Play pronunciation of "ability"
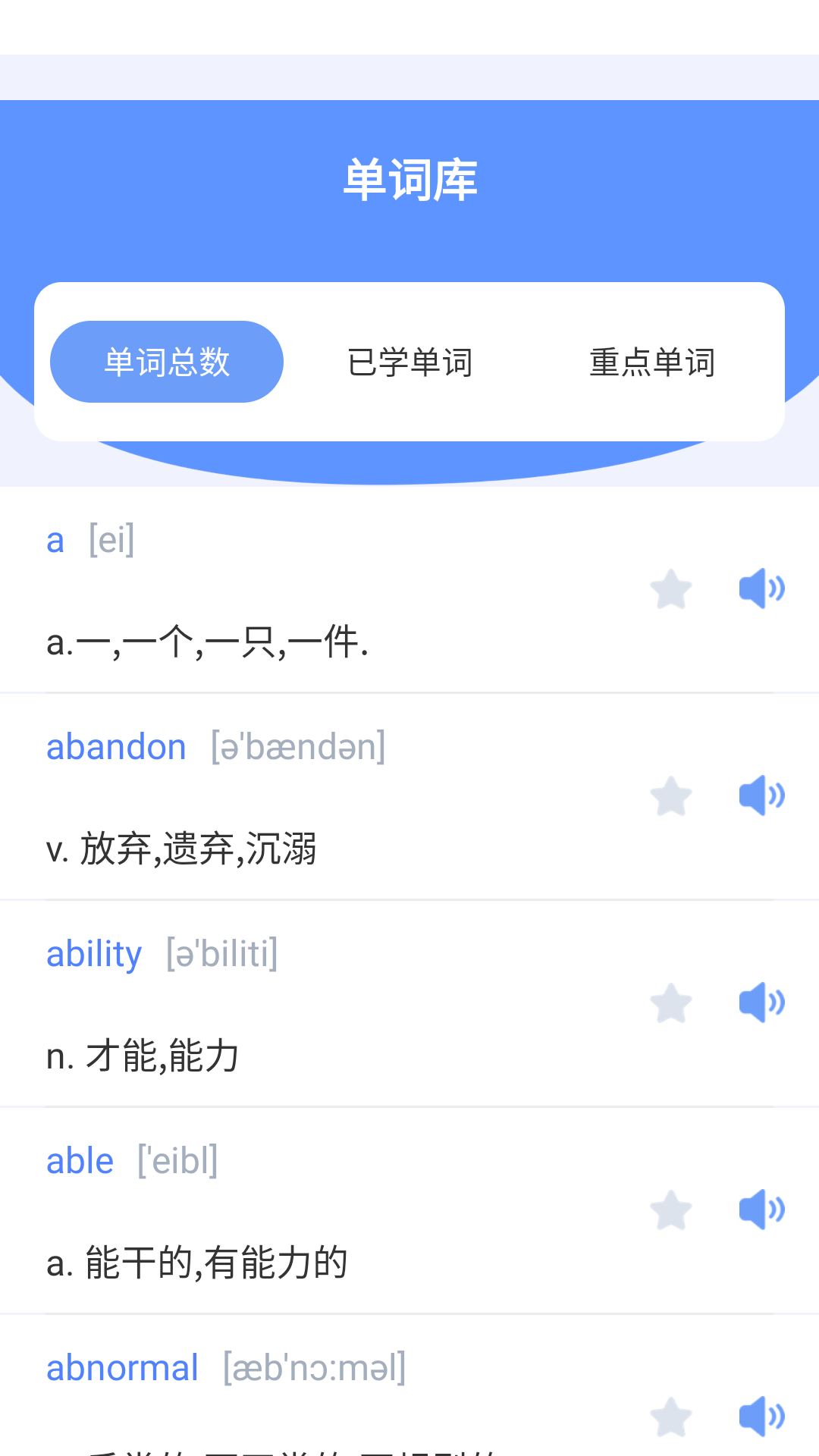Image resolution: width=819 pixels, height=1456 pixels. 761,1003
